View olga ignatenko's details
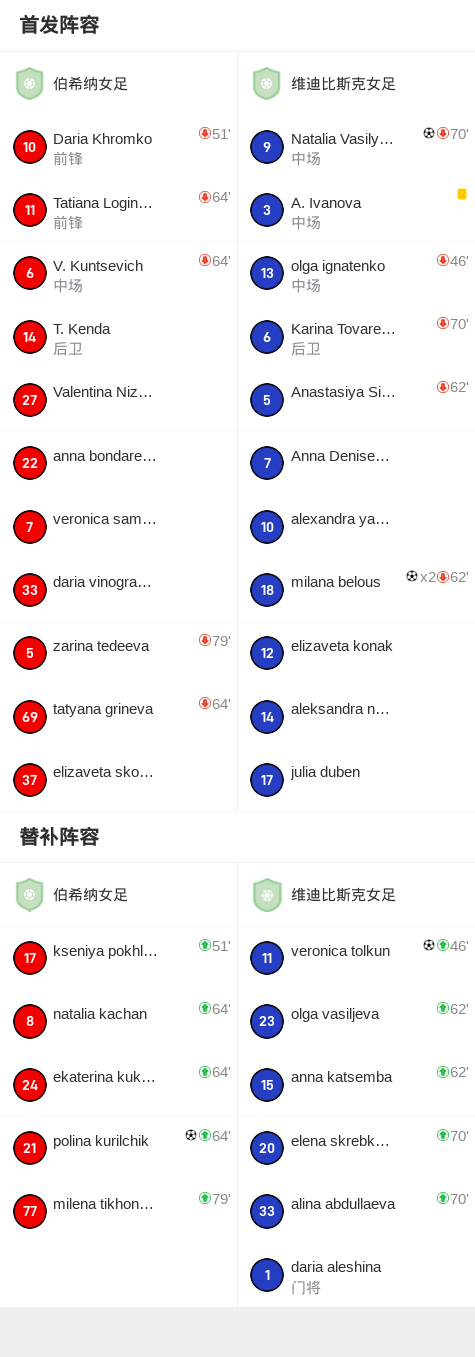This screenshot has height=1357, width=475. tap(356, 274)
